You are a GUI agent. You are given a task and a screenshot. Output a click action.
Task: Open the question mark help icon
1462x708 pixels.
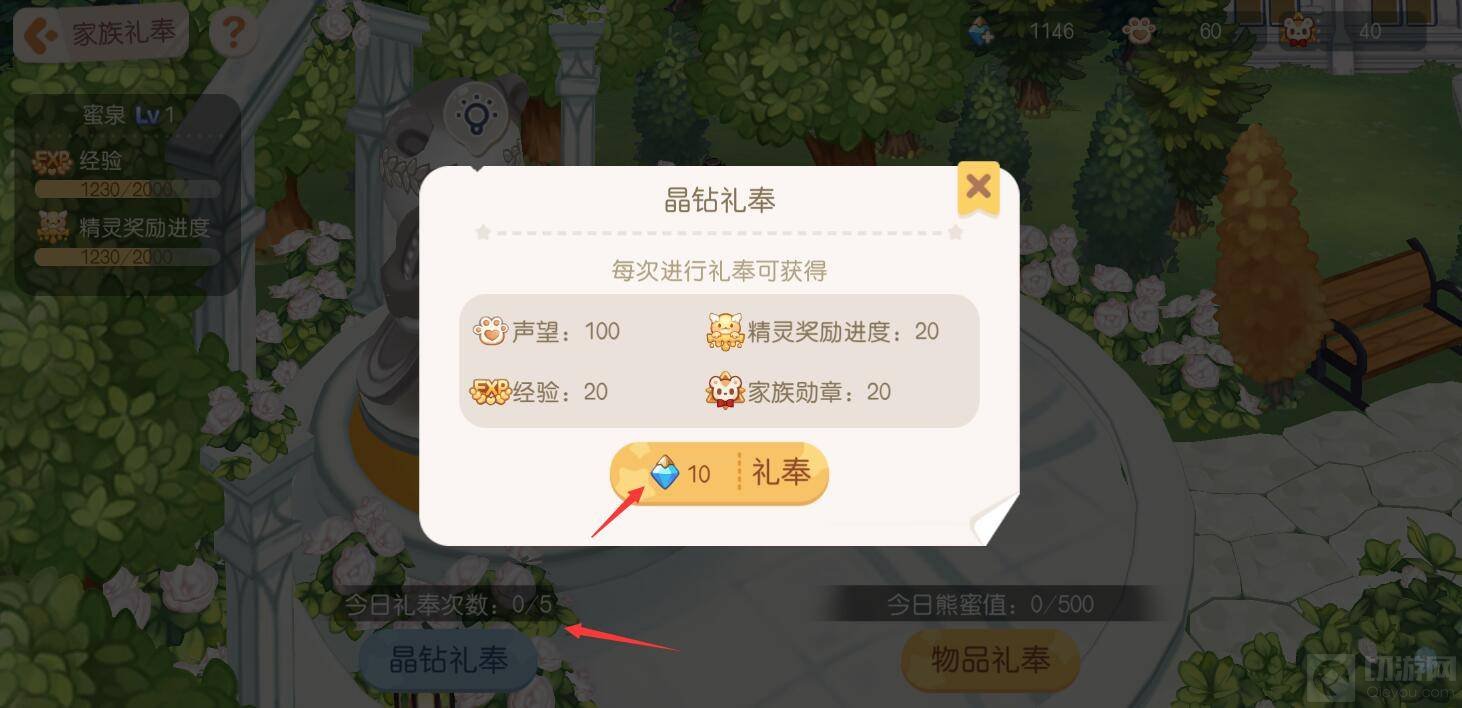(233, 33)
